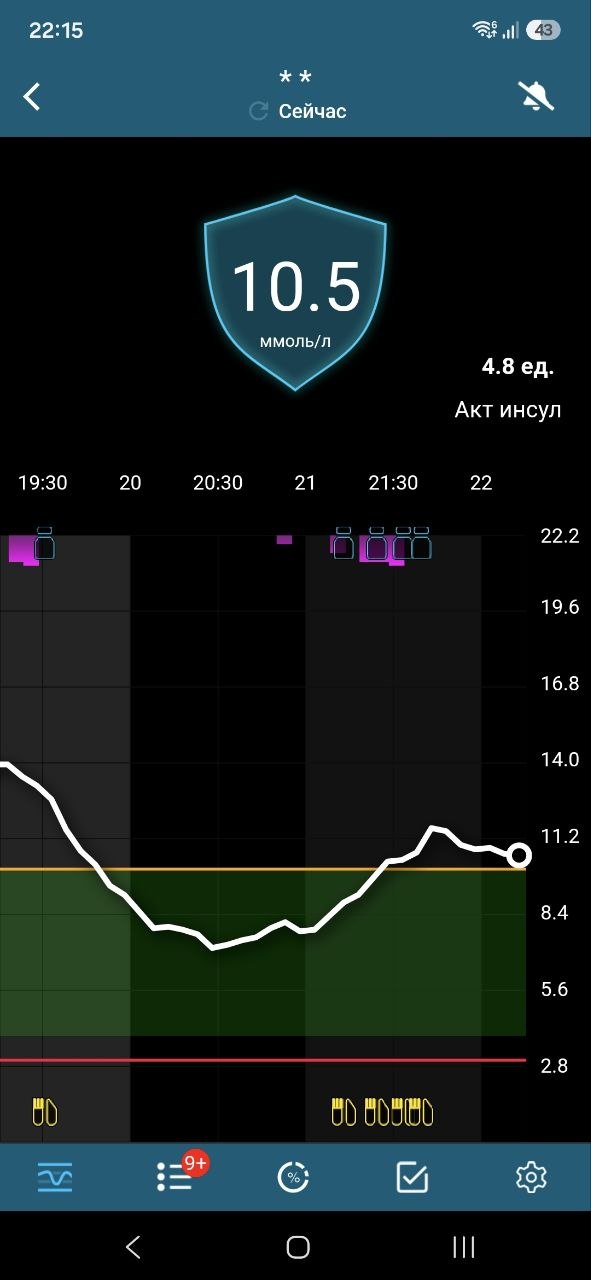591x1280 pixels.
Task: Tap the system home button
Action: 298,1246
